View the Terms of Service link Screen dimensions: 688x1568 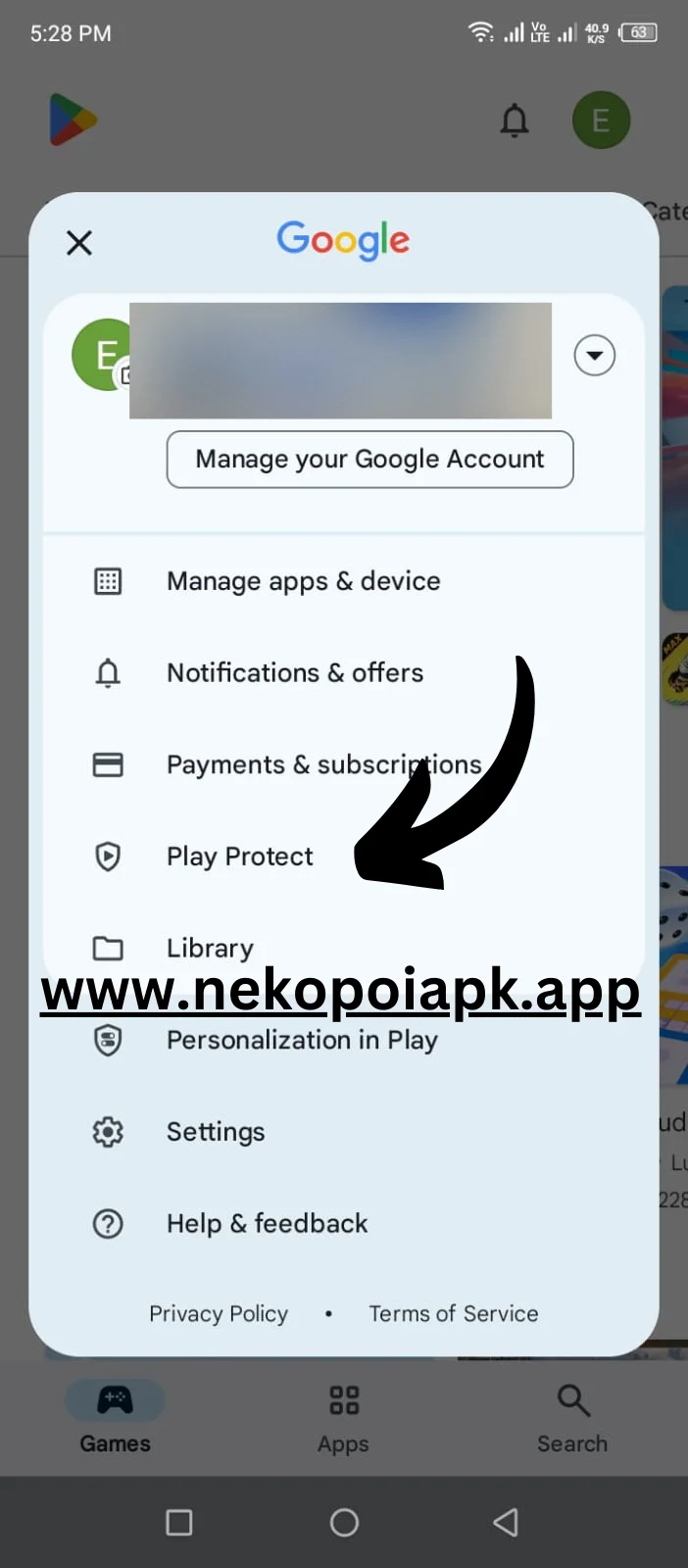pos(453,1314)
